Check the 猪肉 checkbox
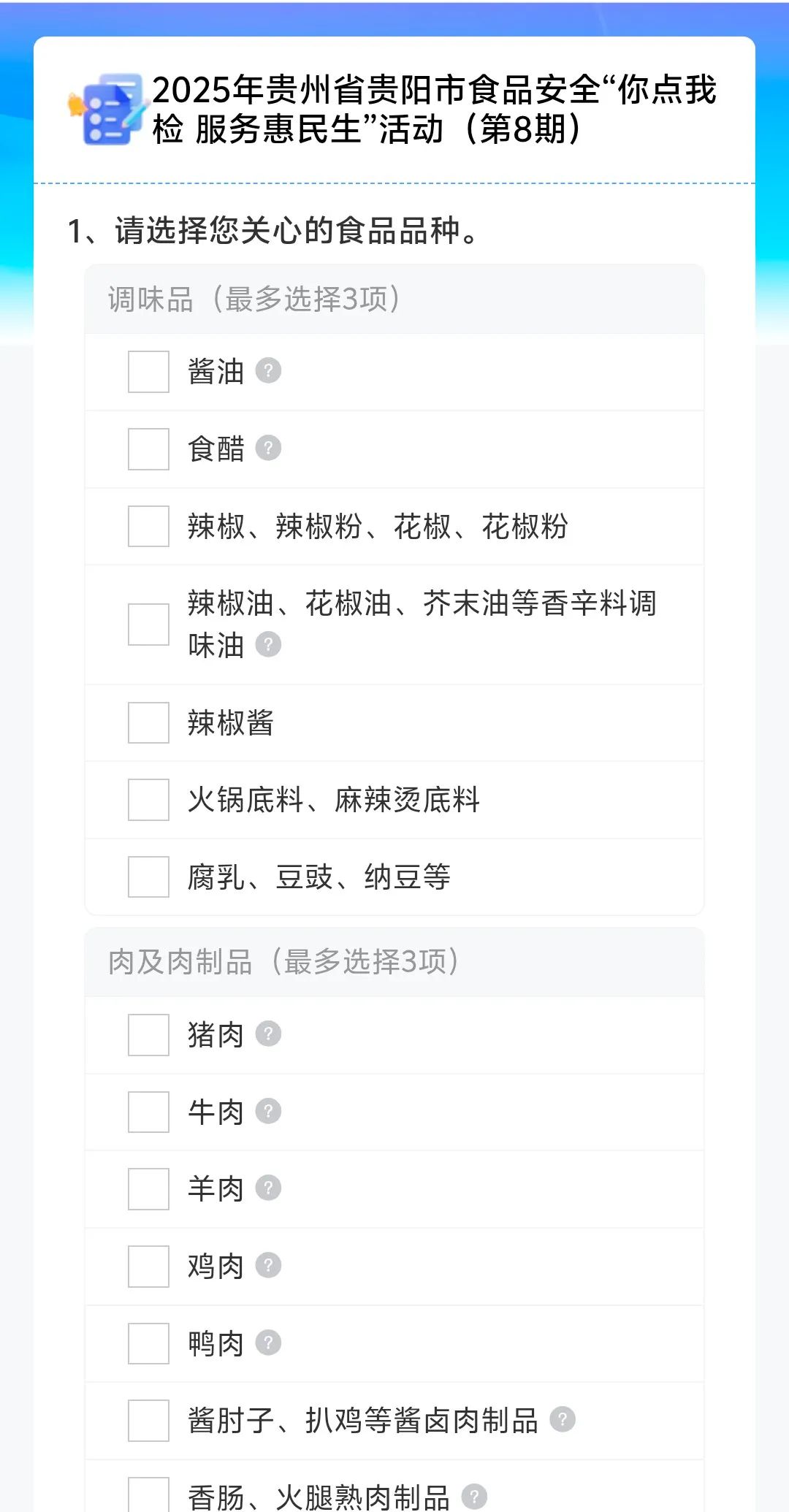Viewport: 789px width, 1512px height. point(147,1034)
